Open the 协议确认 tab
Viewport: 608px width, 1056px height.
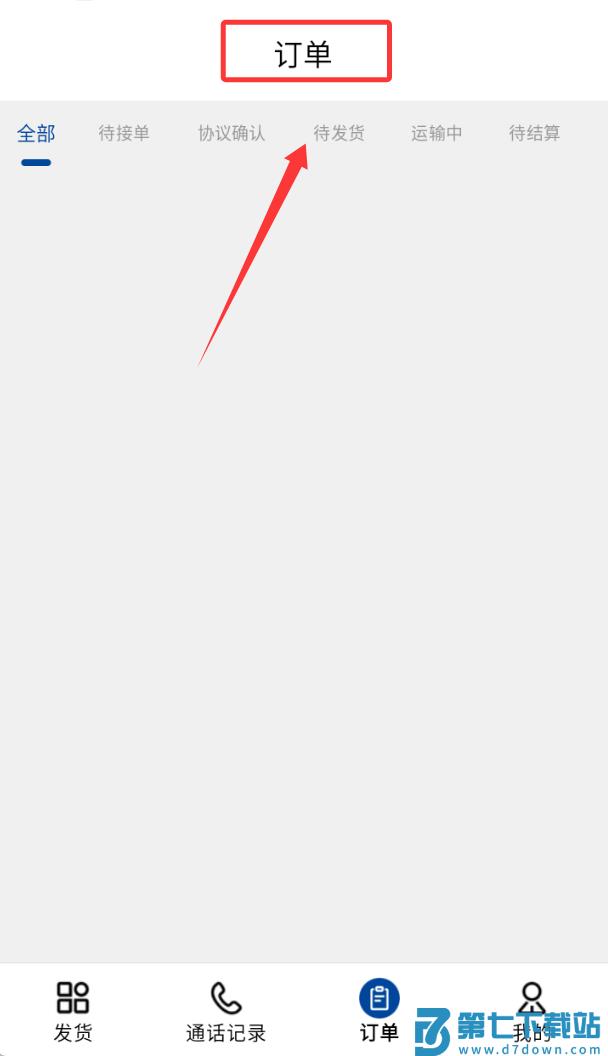(x=231, y=133)
